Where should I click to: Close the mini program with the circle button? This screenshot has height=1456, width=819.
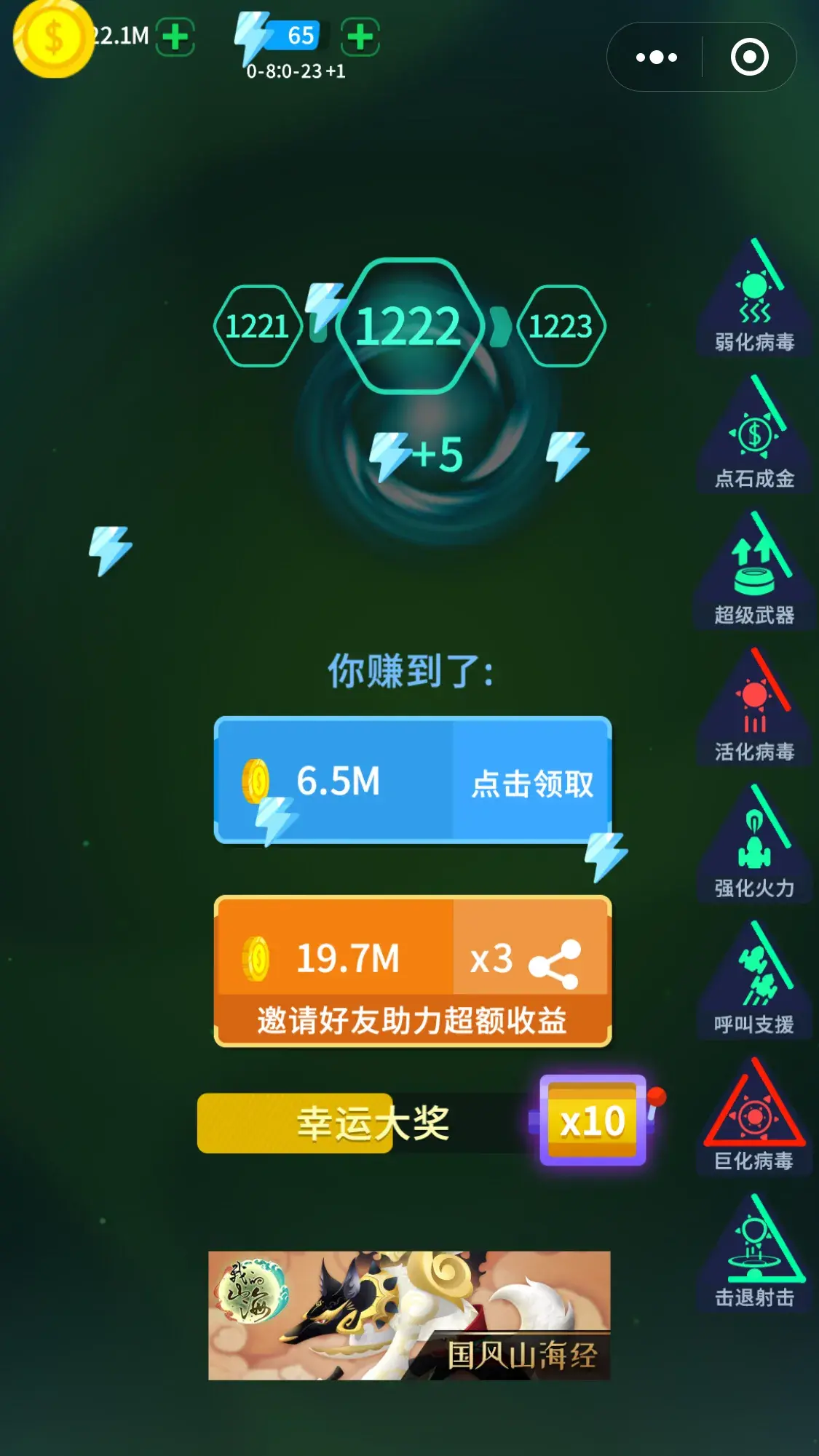click(x=749, y=57)
